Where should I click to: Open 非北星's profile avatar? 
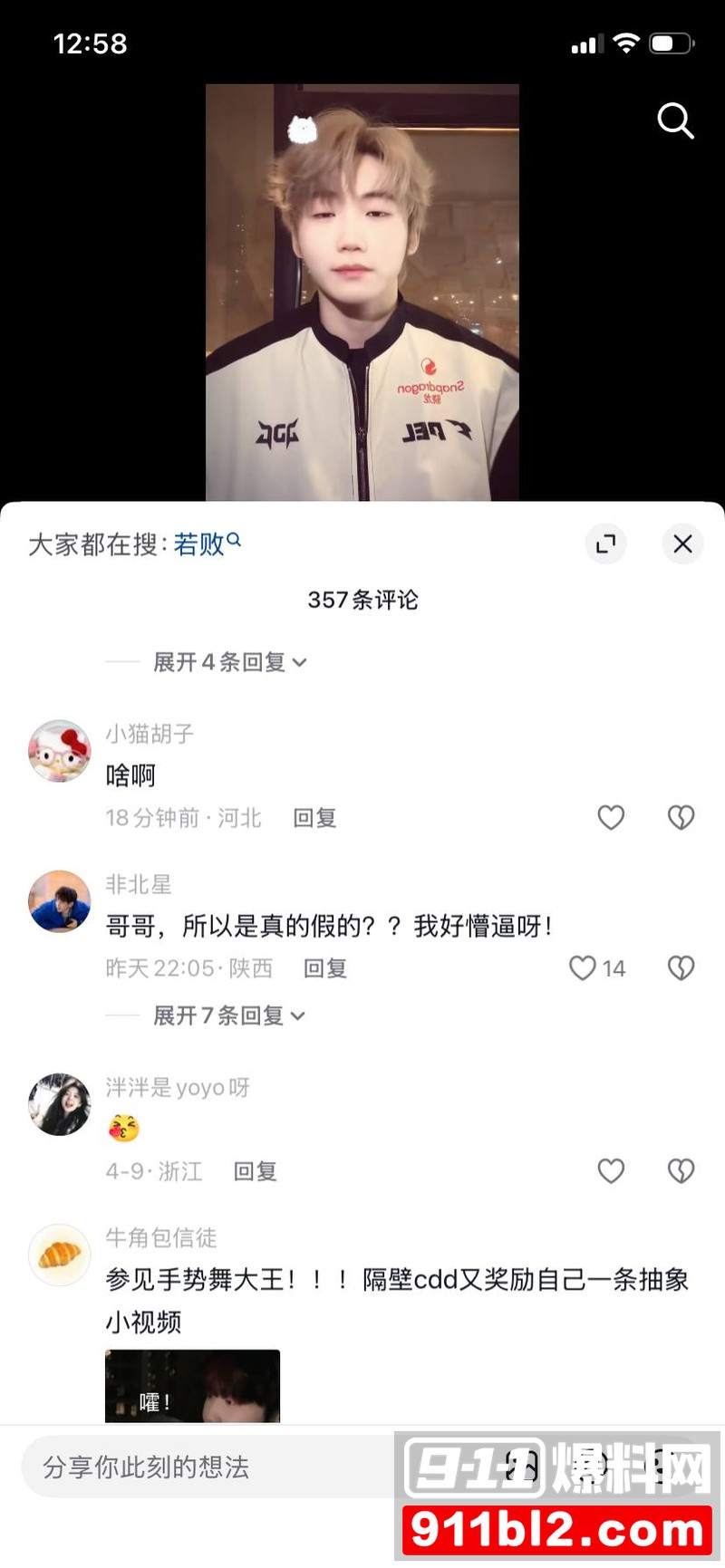(60, 901)
